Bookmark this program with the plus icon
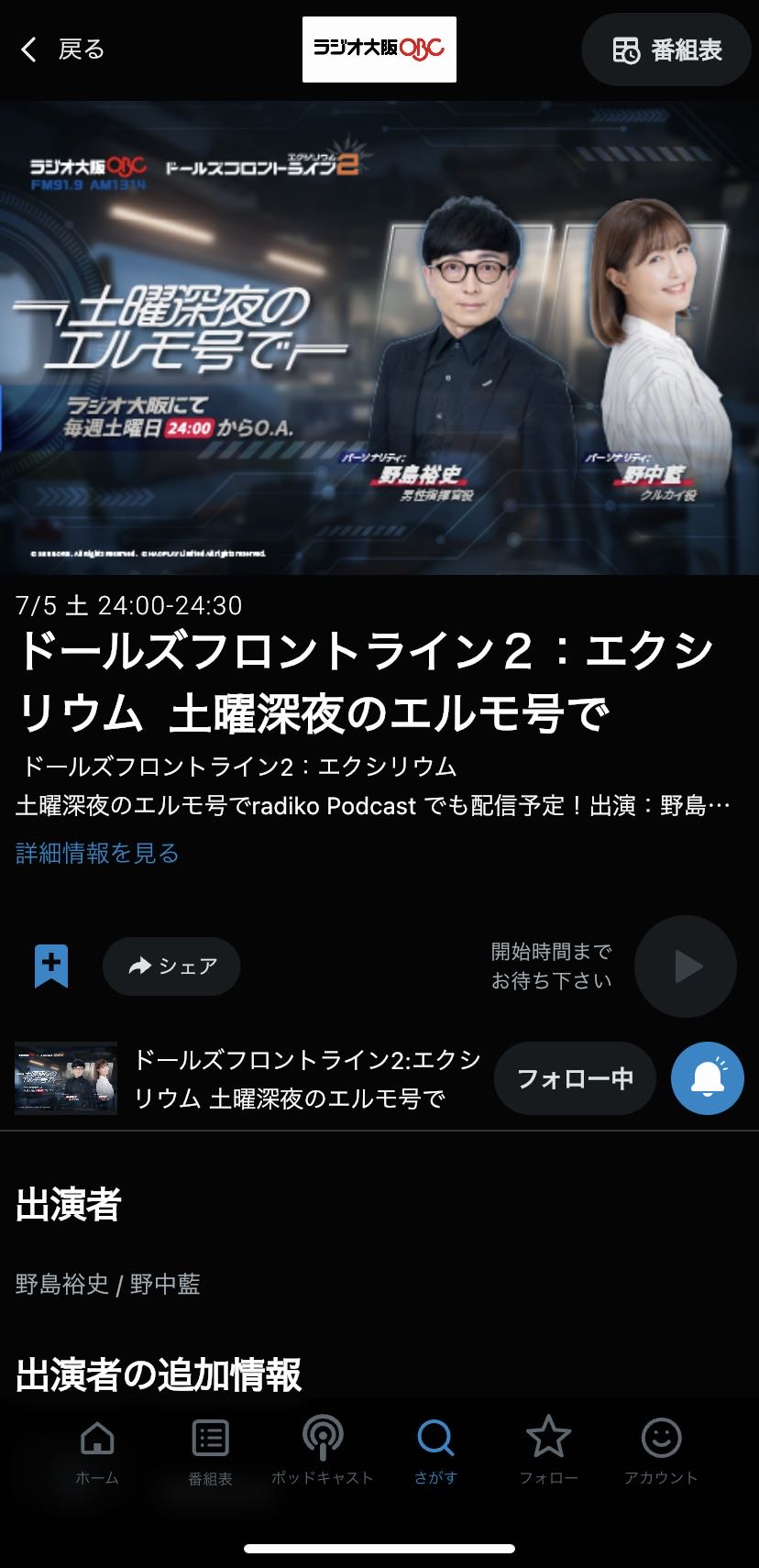Image resolution: width=759 pixels, height=1568 pixels. [x=51, y=966]
